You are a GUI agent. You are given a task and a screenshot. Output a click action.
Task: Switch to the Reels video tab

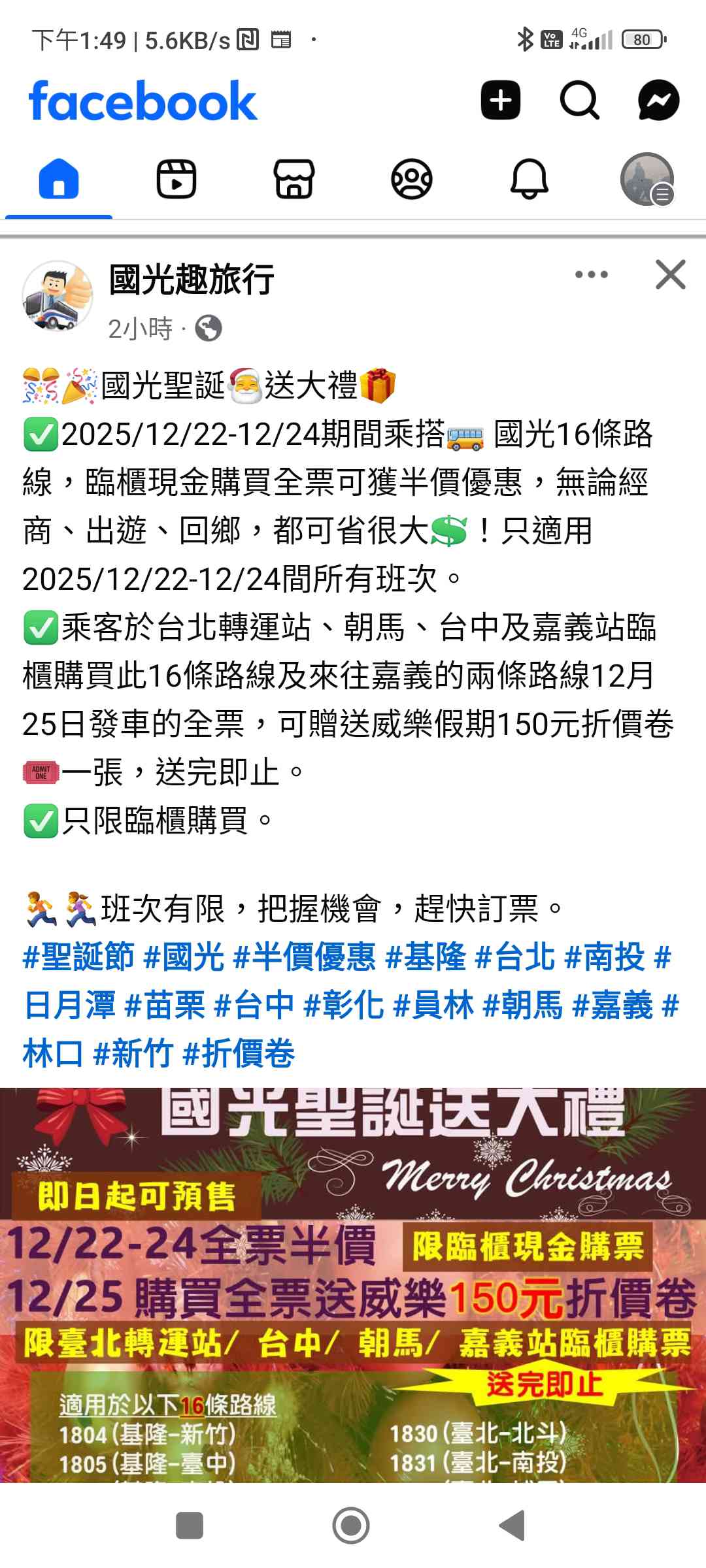(x=176, y=179)
